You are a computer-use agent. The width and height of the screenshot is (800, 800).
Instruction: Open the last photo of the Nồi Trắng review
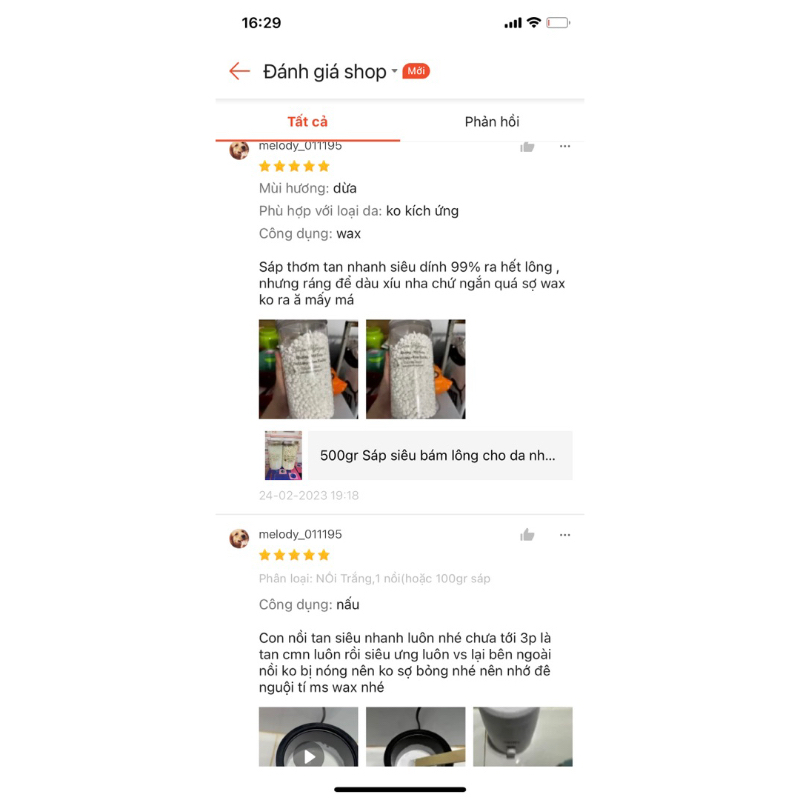[522, 738]
